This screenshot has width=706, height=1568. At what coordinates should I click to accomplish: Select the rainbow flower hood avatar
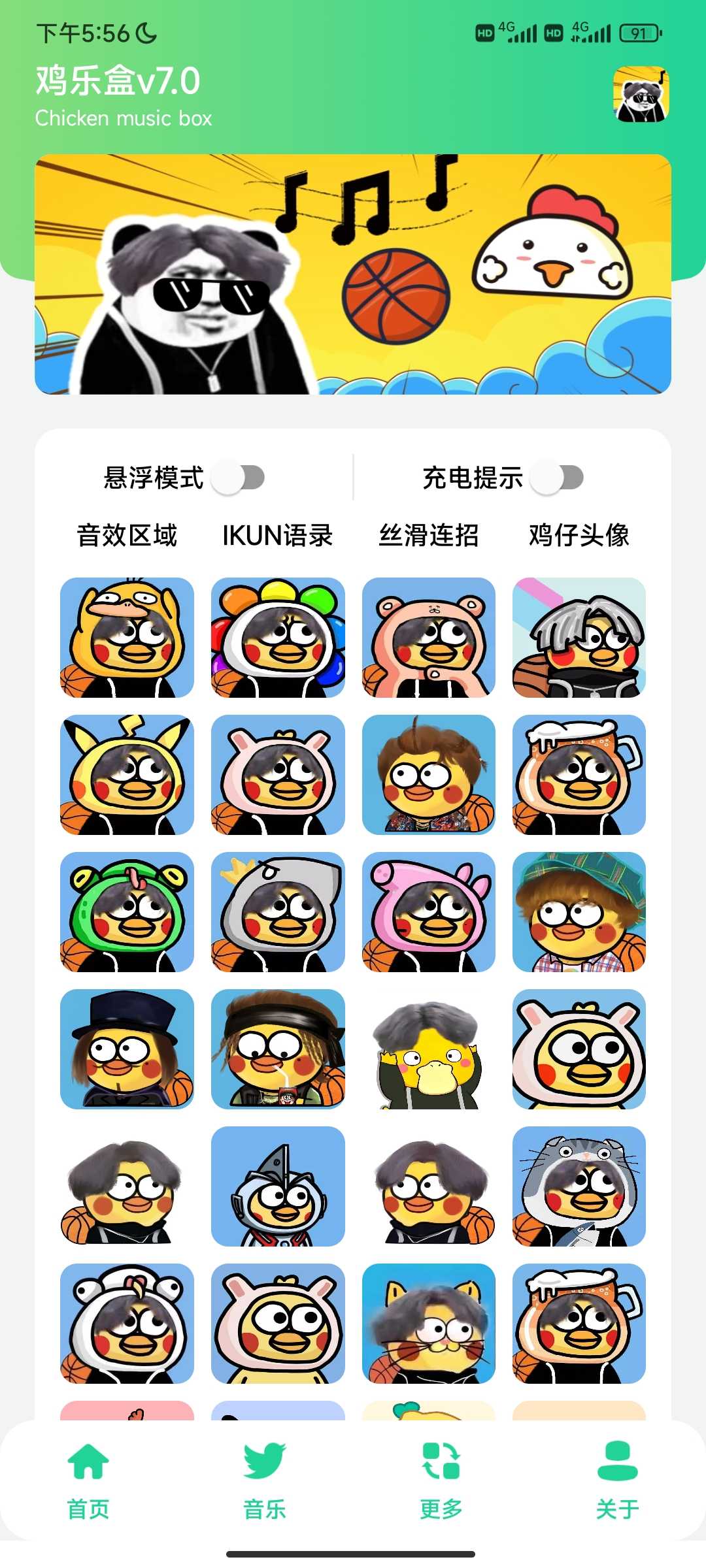tap(278, 638)
